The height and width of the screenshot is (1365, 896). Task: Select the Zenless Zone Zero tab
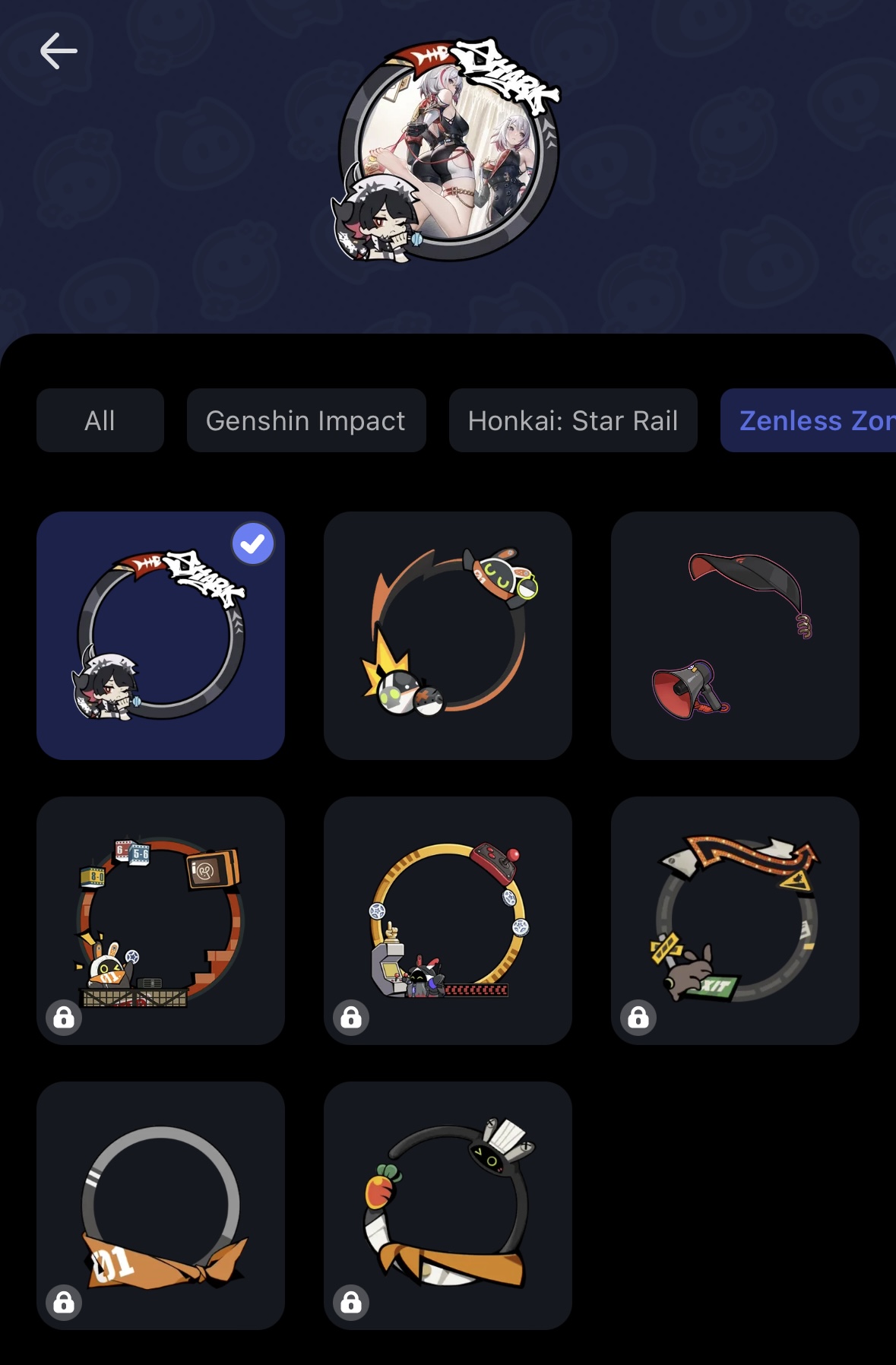pos(809,420)
